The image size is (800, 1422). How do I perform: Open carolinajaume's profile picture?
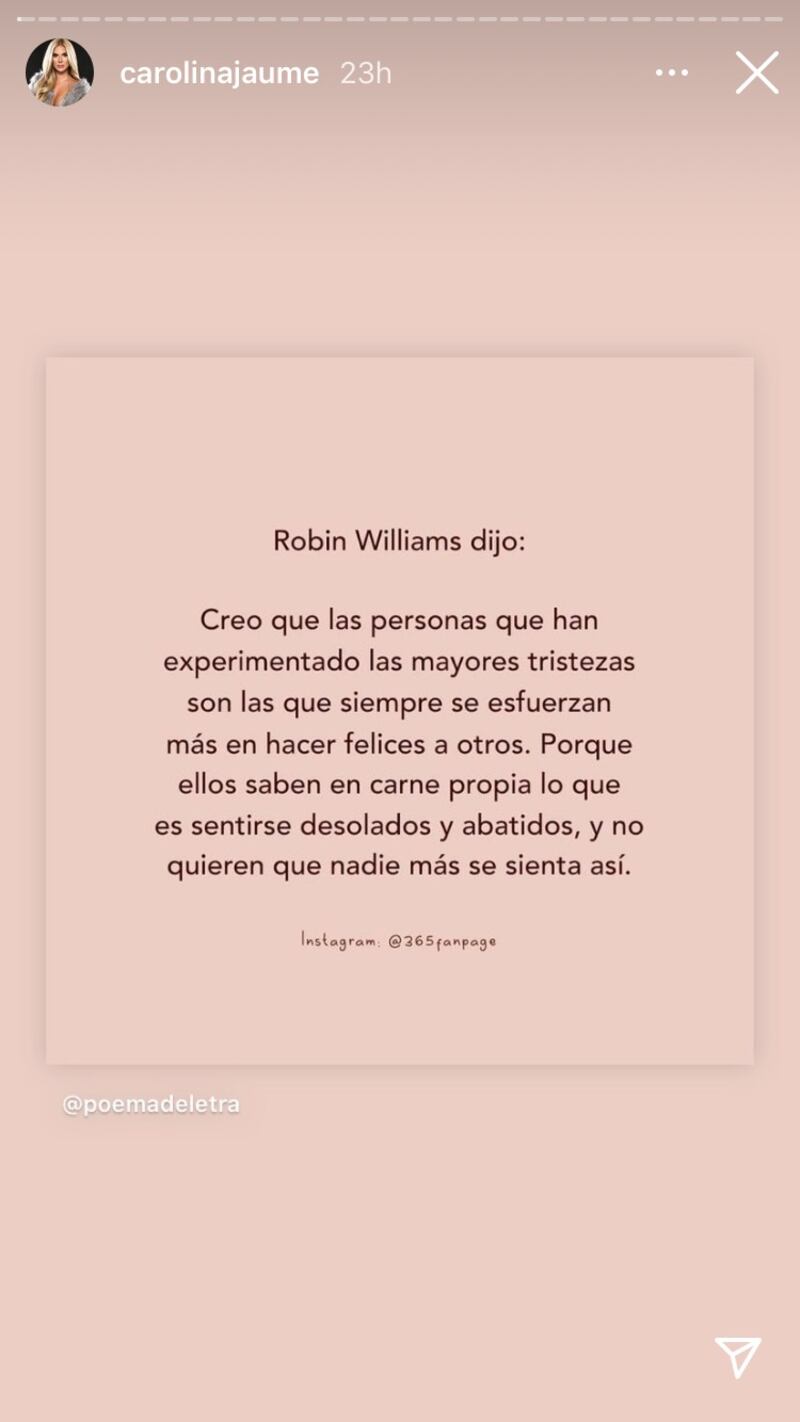[x=59, y=73]
